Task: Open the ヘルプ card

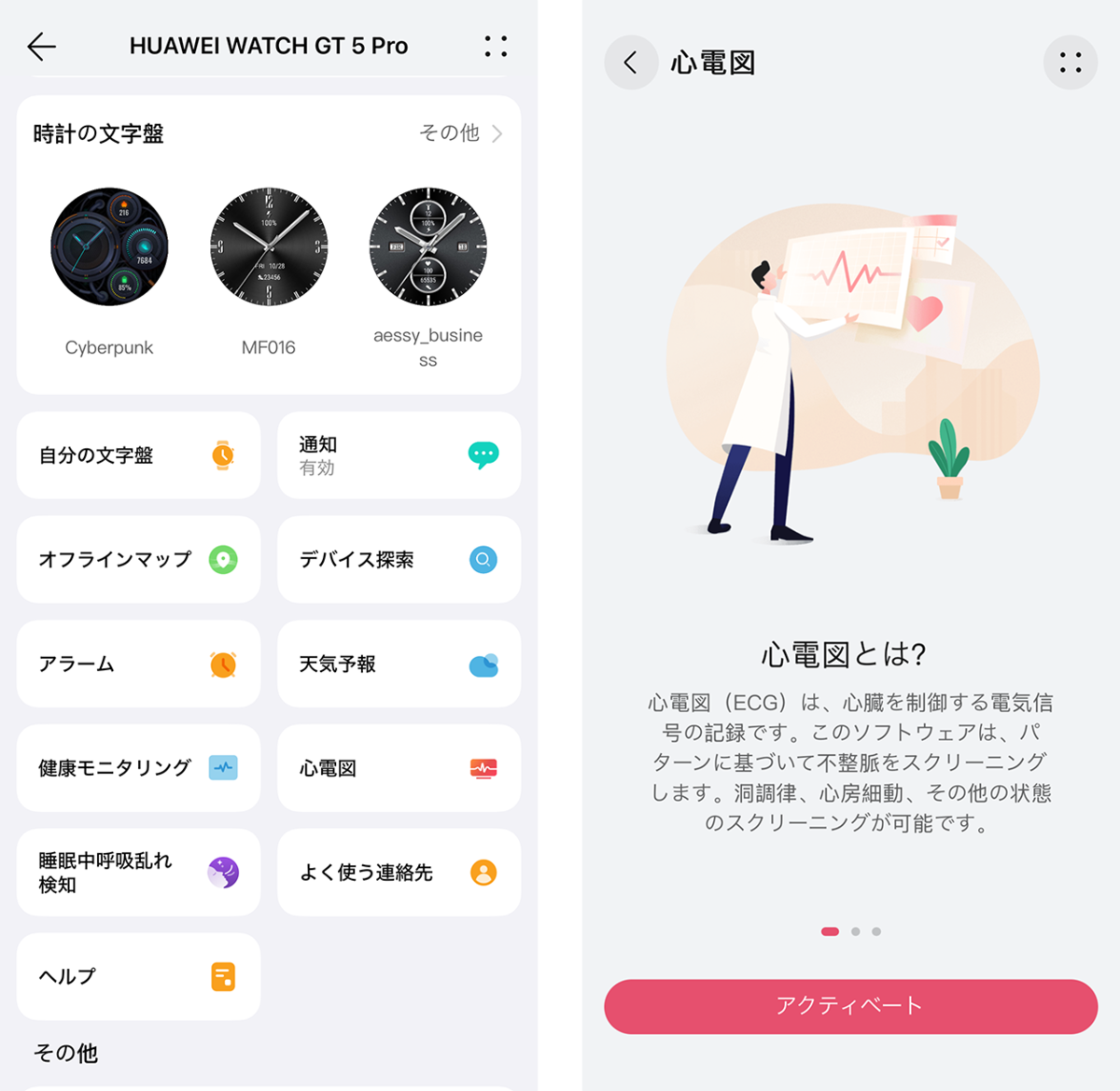Action: [x=138, y=977]
